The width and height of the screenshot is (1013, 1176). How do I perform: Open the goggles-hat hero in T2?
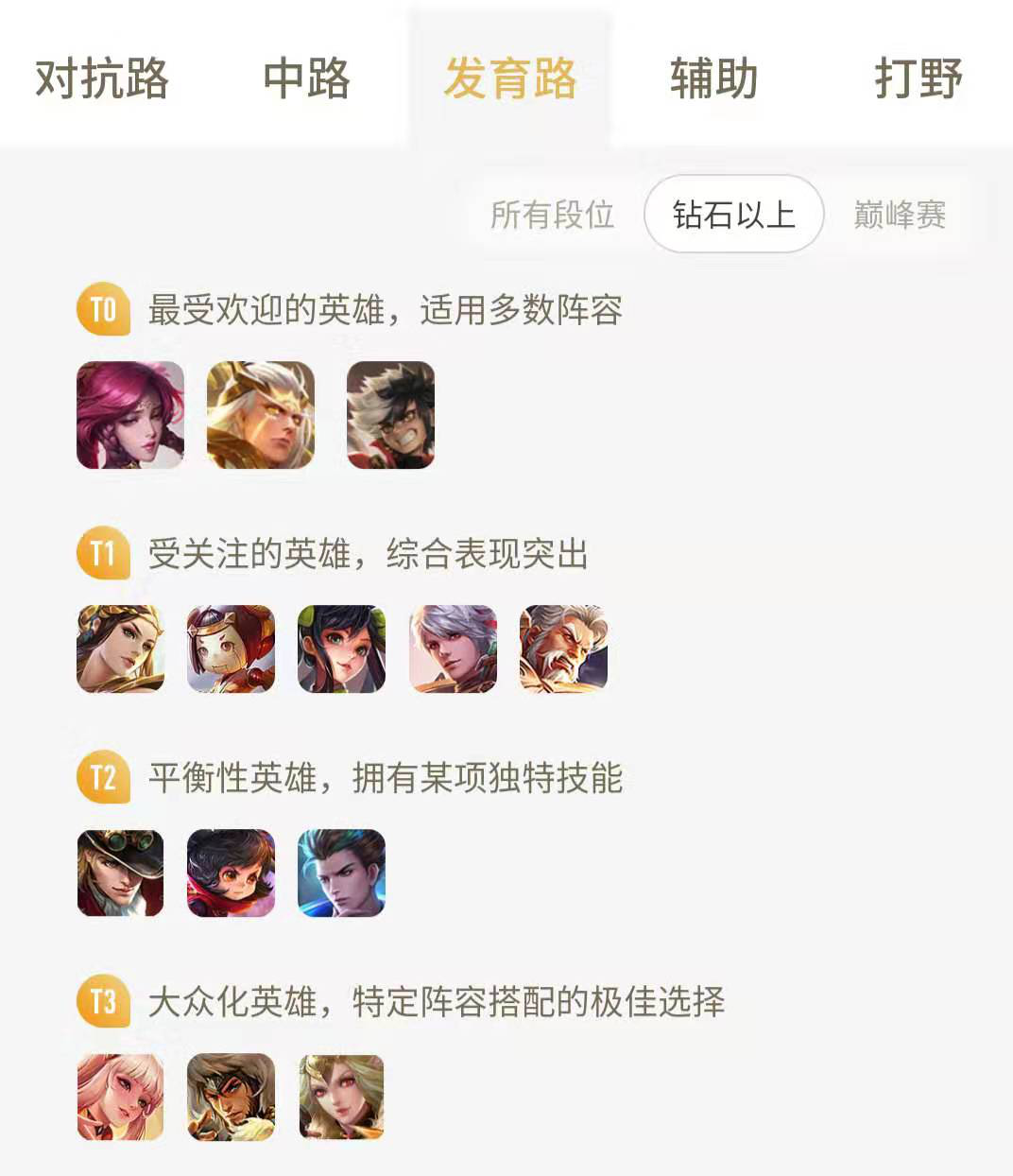coord(120,873)
